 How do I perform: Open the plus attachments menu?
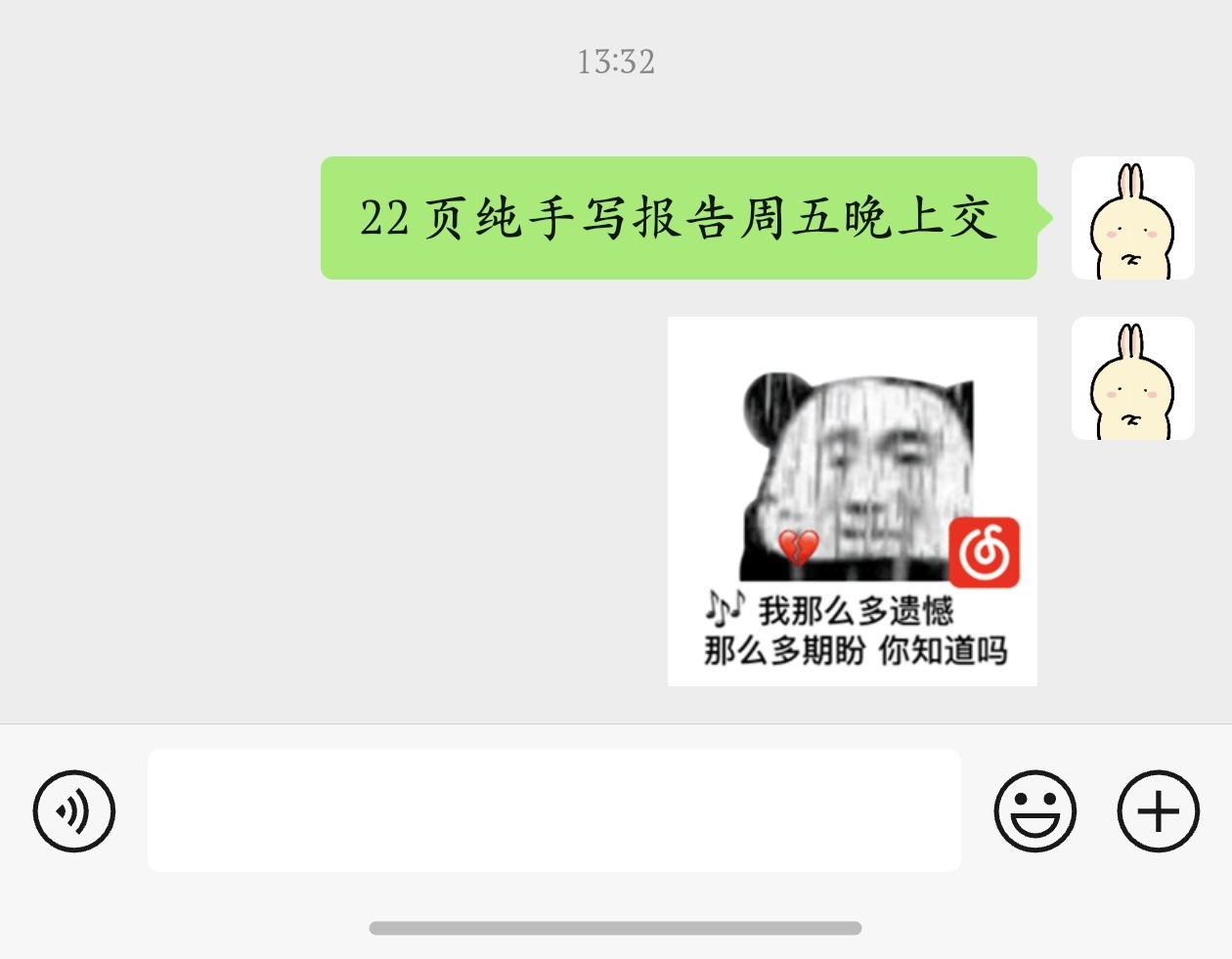click(1158, 810)
